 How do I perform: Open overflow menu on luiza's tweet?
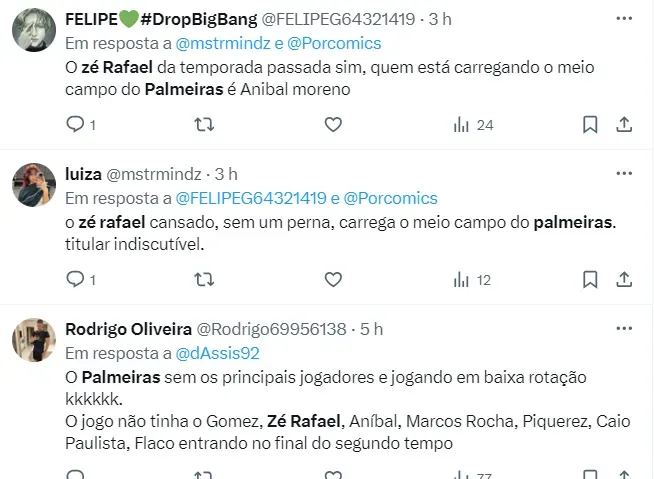tap(624, 173)
